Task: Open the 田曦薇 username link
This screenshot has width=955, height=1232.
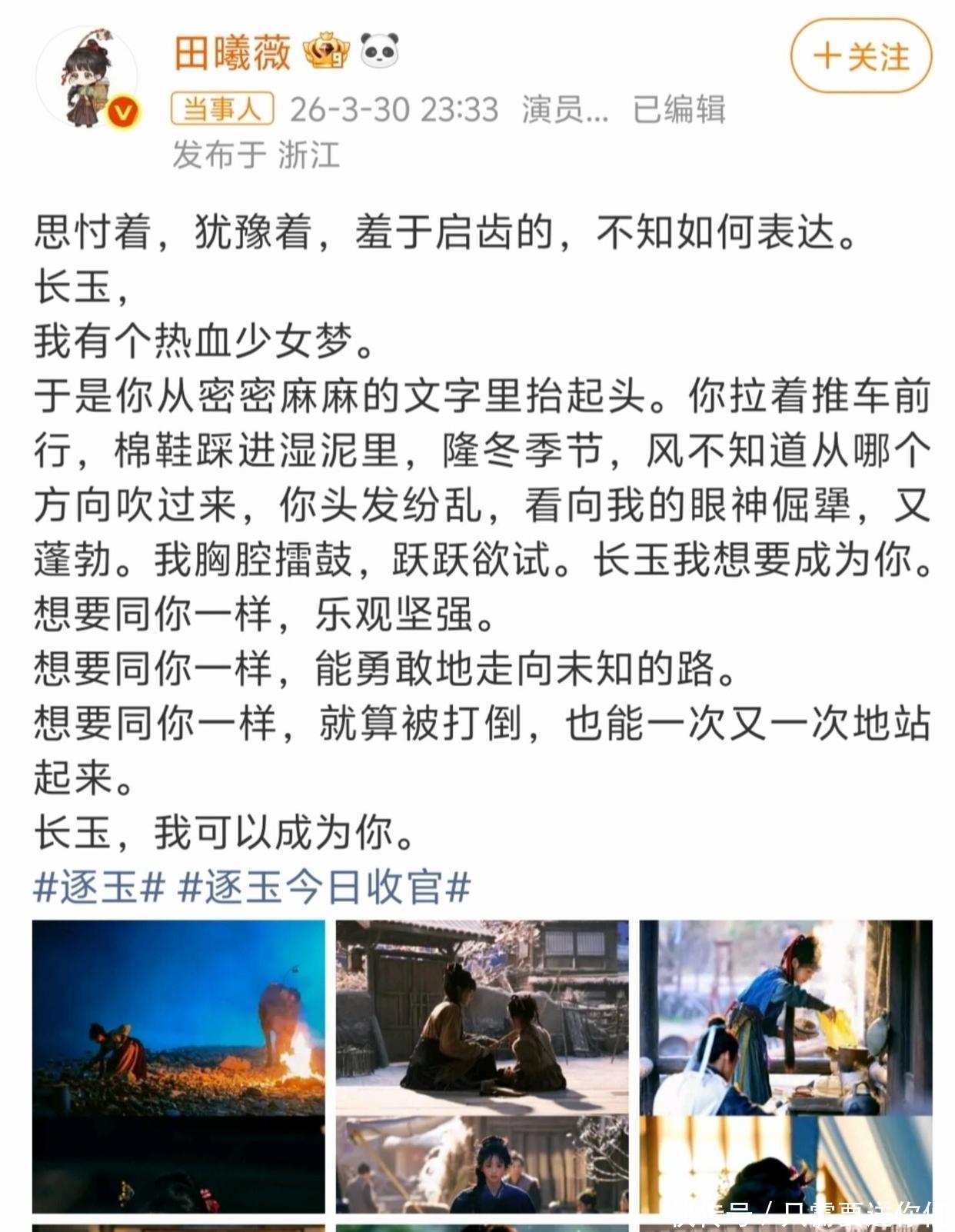Action: pyautogui.click(x=231, y=53)
